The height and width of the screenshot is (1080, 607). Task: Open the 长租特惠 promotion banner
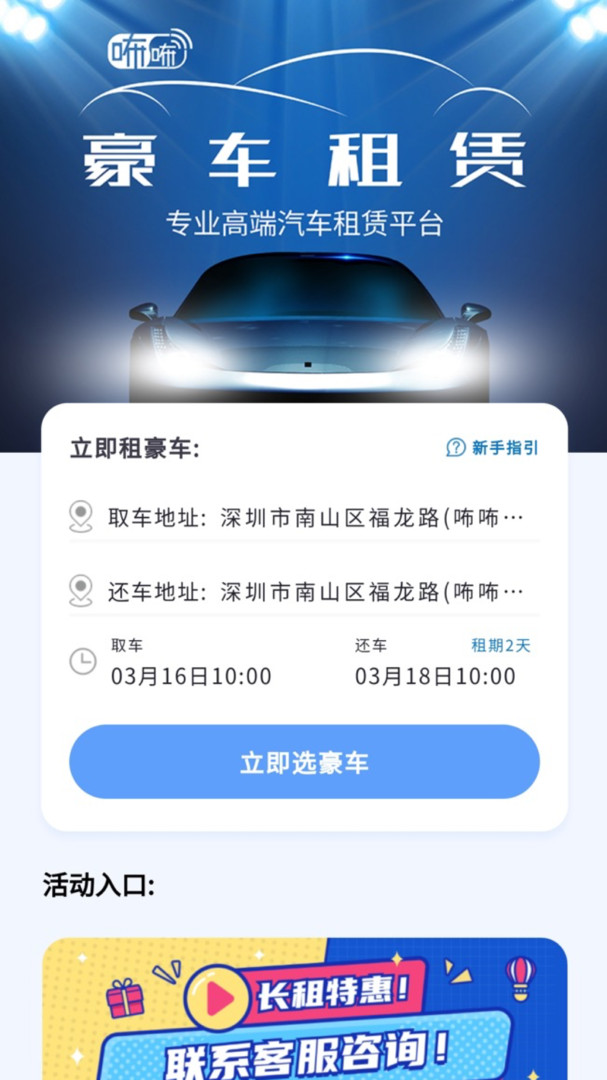(x=305, y=1008)
